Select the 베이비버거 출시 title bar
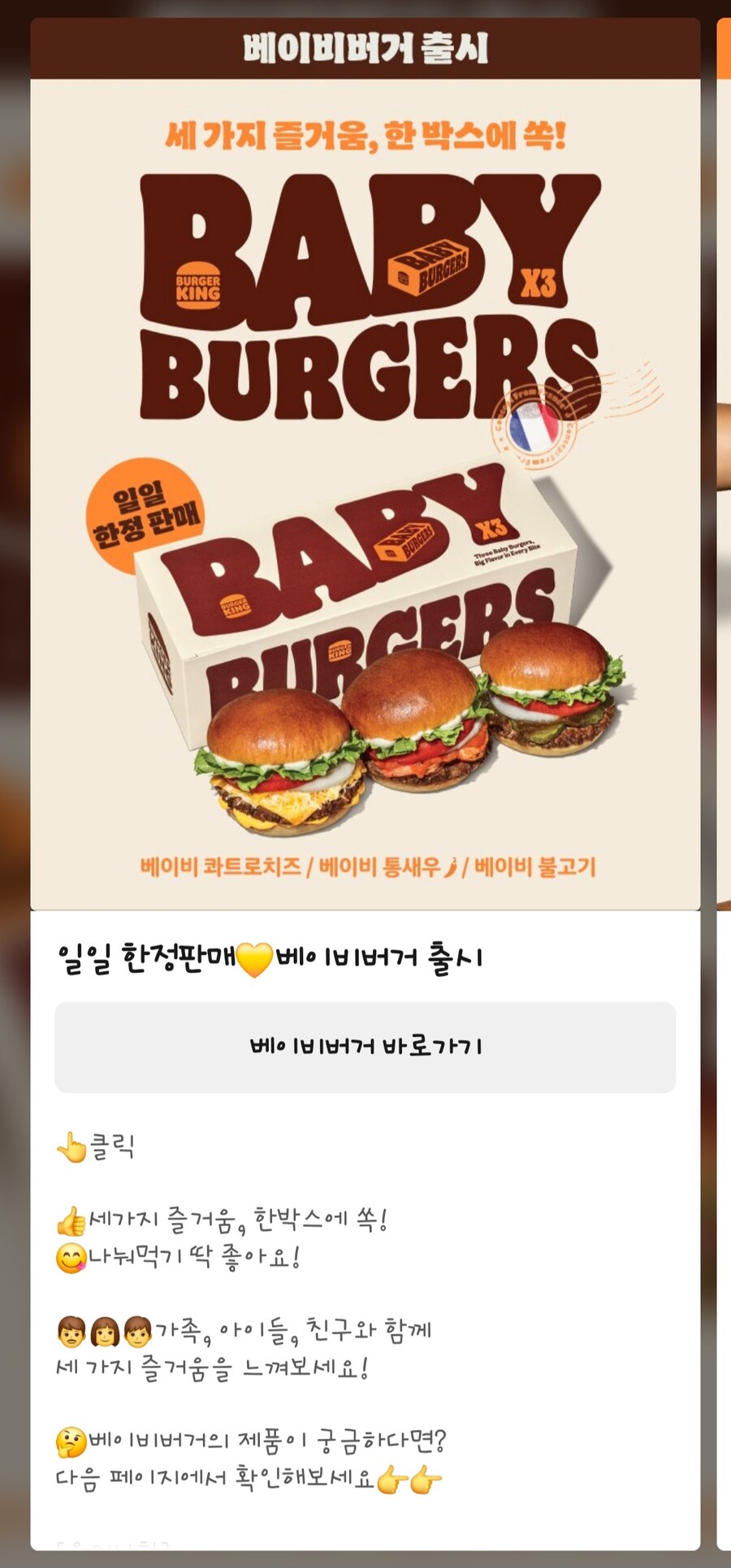This screenshot has width=731, height=1568. click(x=365, y=46)
